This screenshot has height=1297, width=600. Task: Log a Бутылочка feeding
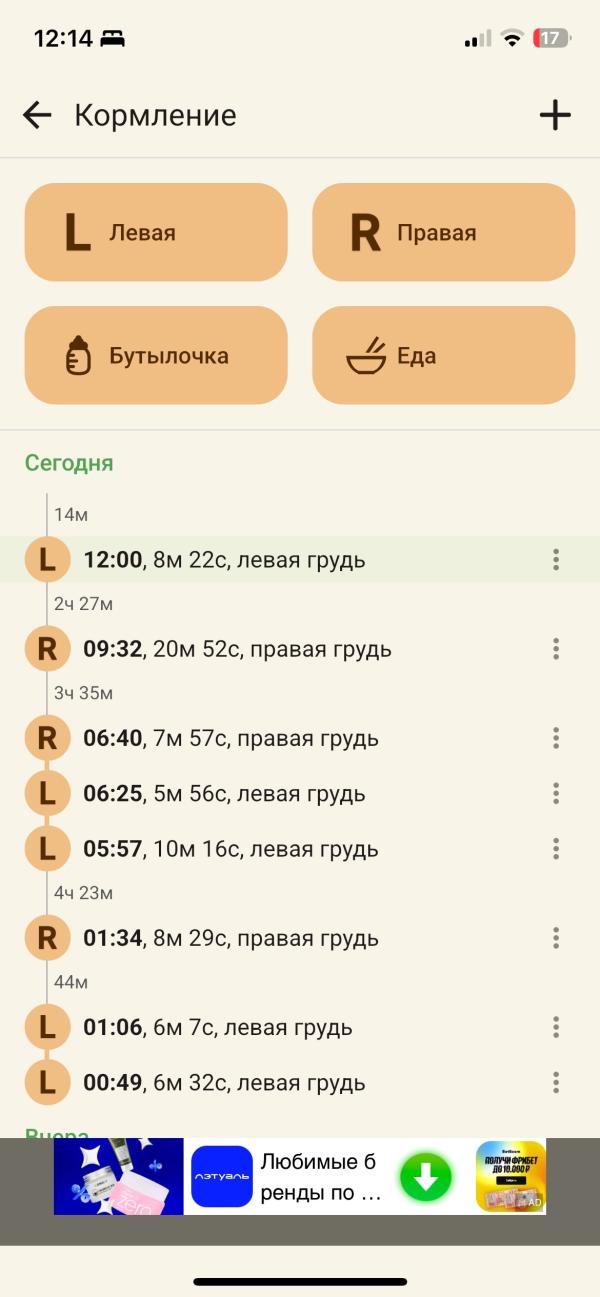click(x=156, y=355)
